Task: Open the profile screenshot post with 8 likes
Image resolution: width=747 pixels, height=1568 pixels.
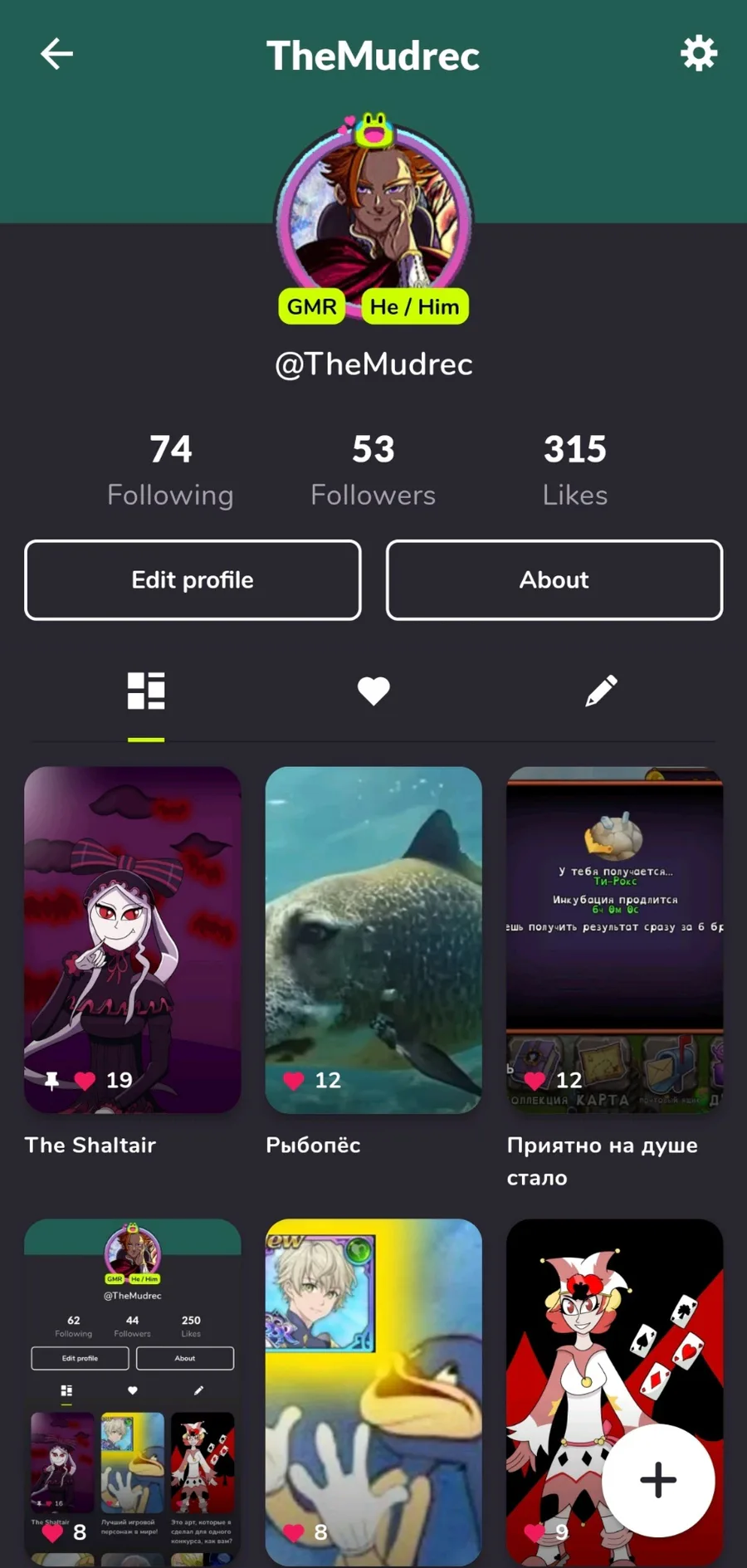Action: tap(133, 1390)
